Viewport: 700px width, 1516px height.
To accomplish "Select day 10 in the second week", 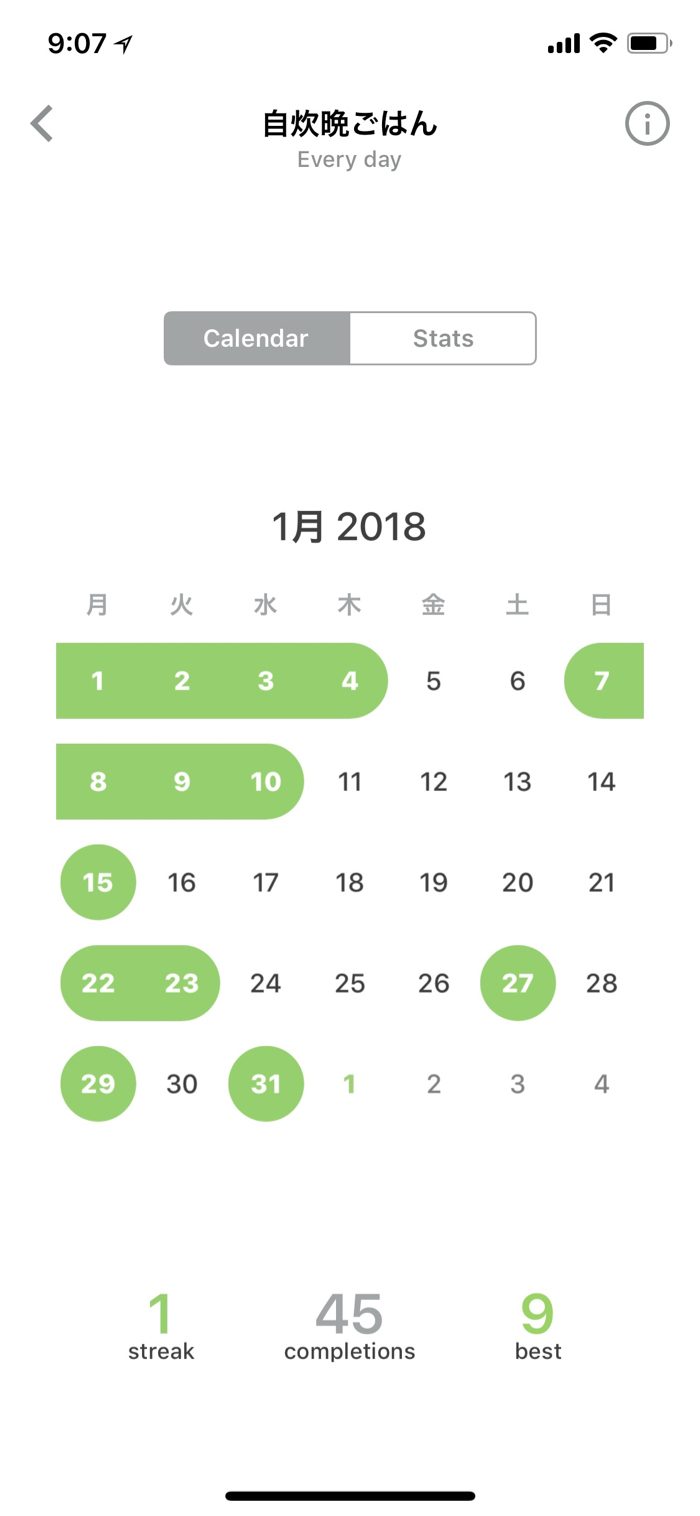I will tap(266, 781).
